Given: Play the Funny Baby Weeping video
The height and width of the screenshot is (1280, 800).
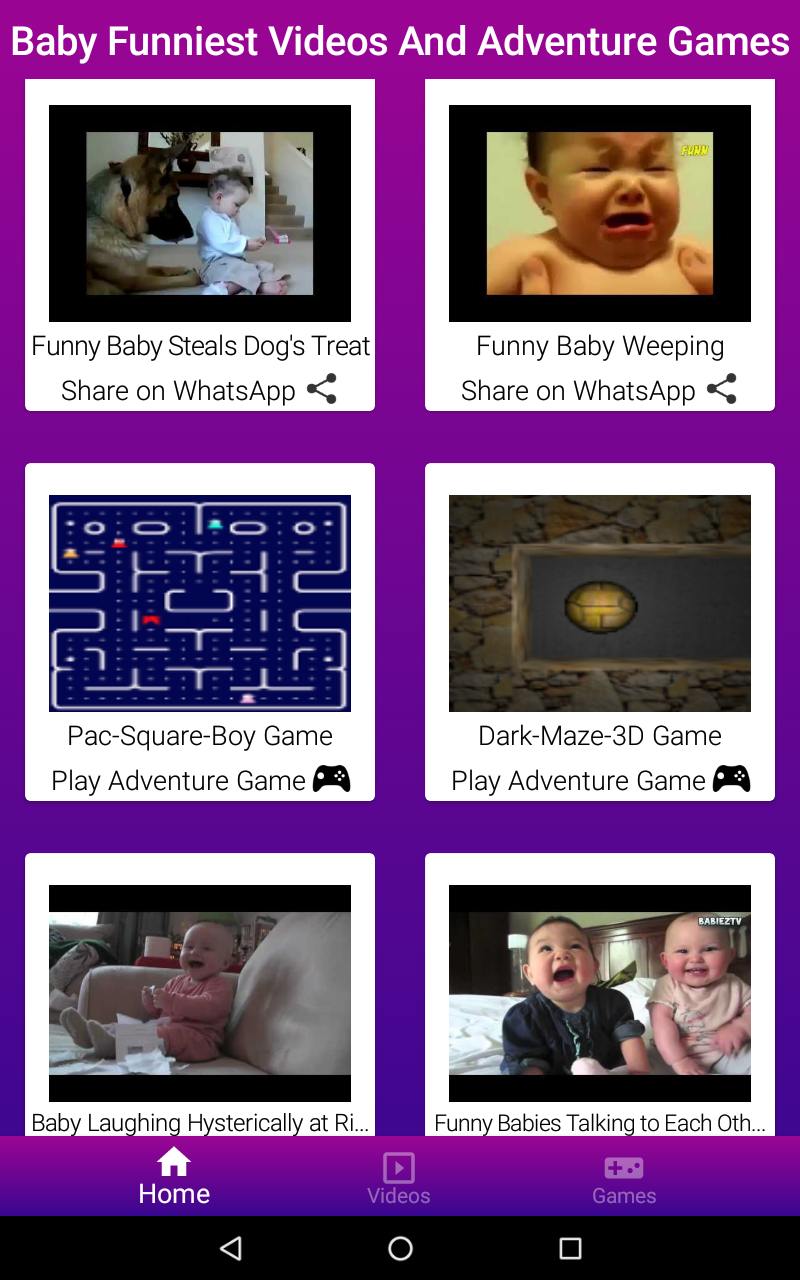Looking at the screenshot, I should (600, 213).
